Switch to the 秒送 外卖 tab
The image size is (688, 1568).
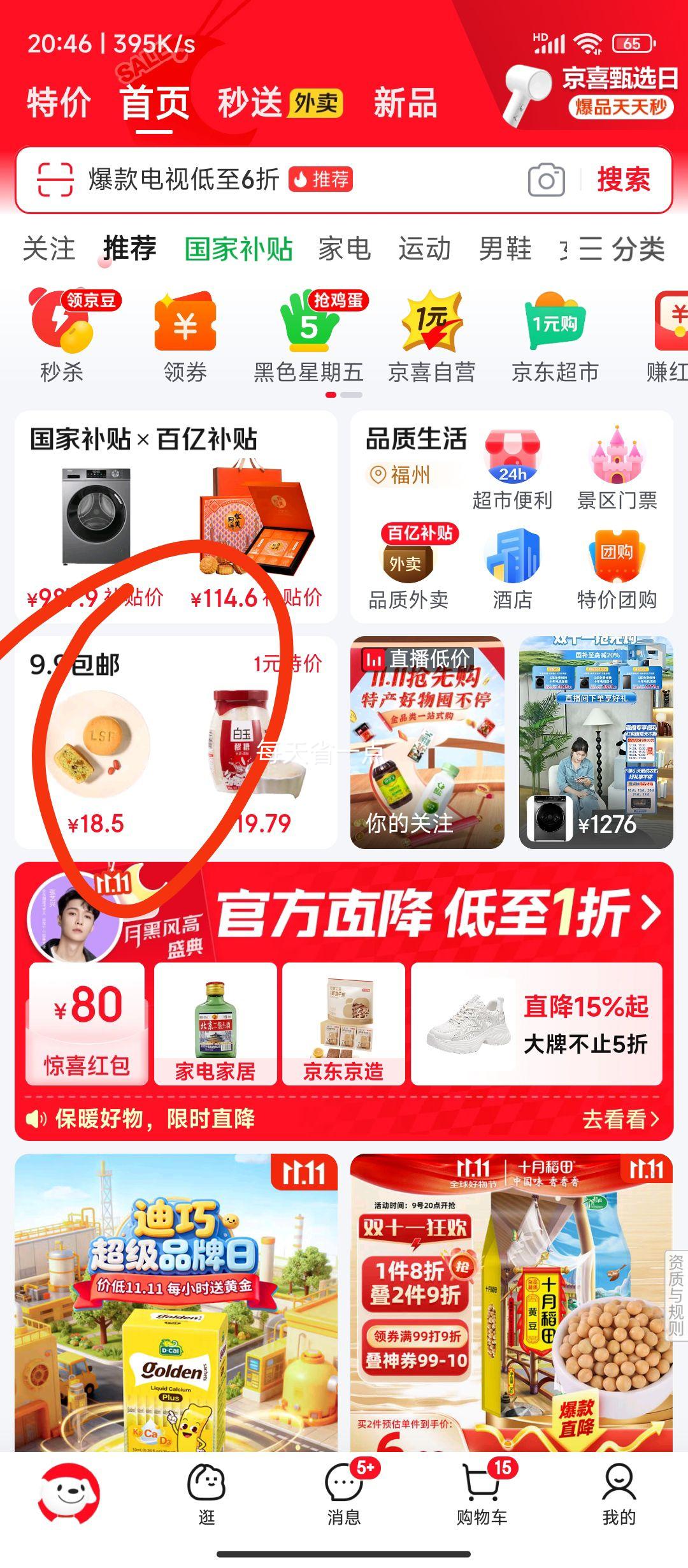(279, 103)
